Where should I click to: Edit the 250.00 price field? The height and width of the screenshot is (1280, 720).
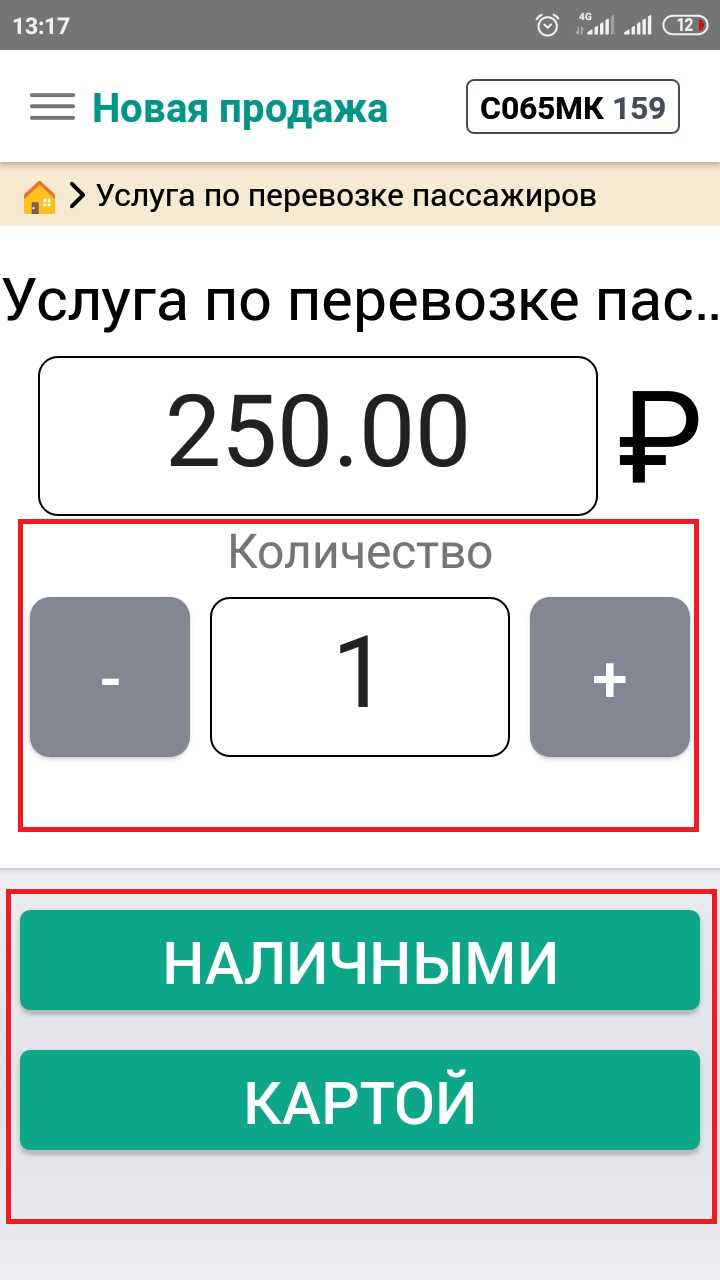(x=318, y=435)
